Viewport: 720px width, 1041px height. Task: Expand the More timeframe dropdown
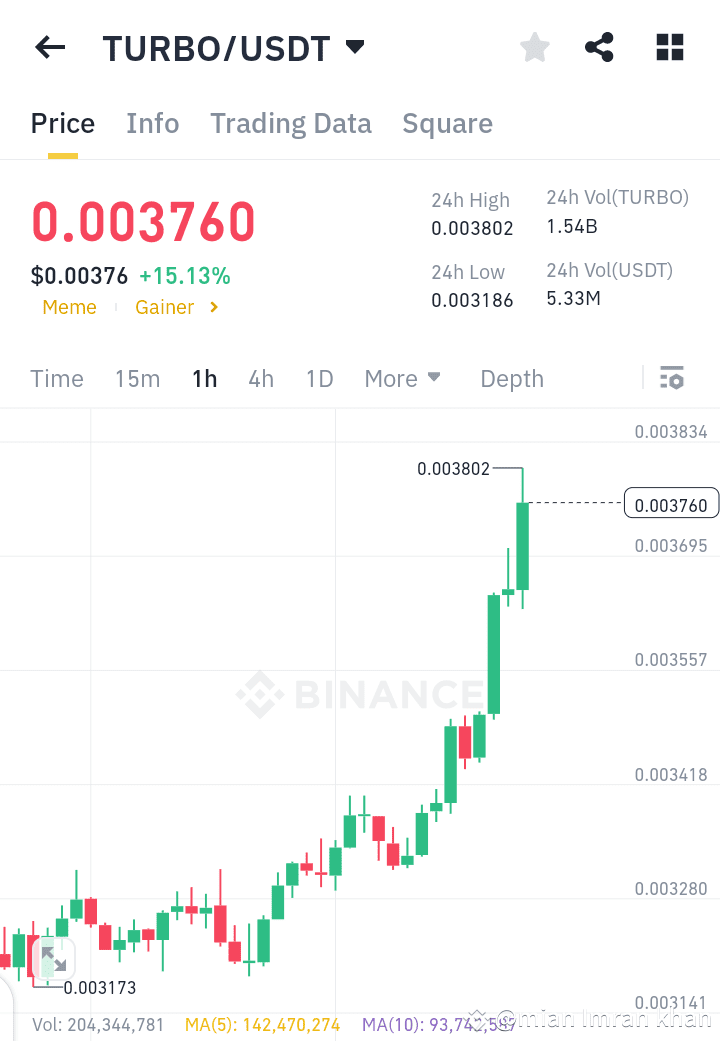[402, 379]
